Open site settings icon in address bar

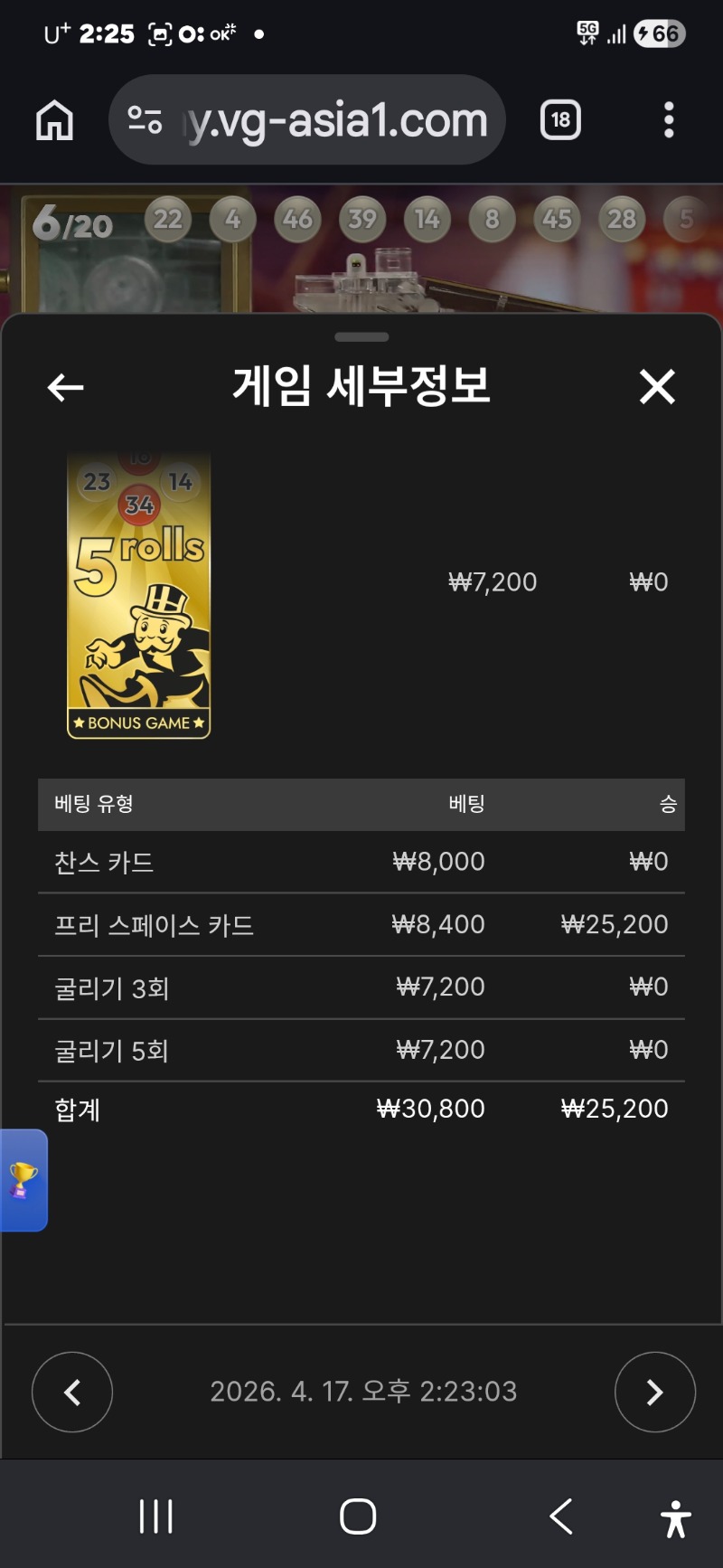pyautogui.click(x=145, y=120)
